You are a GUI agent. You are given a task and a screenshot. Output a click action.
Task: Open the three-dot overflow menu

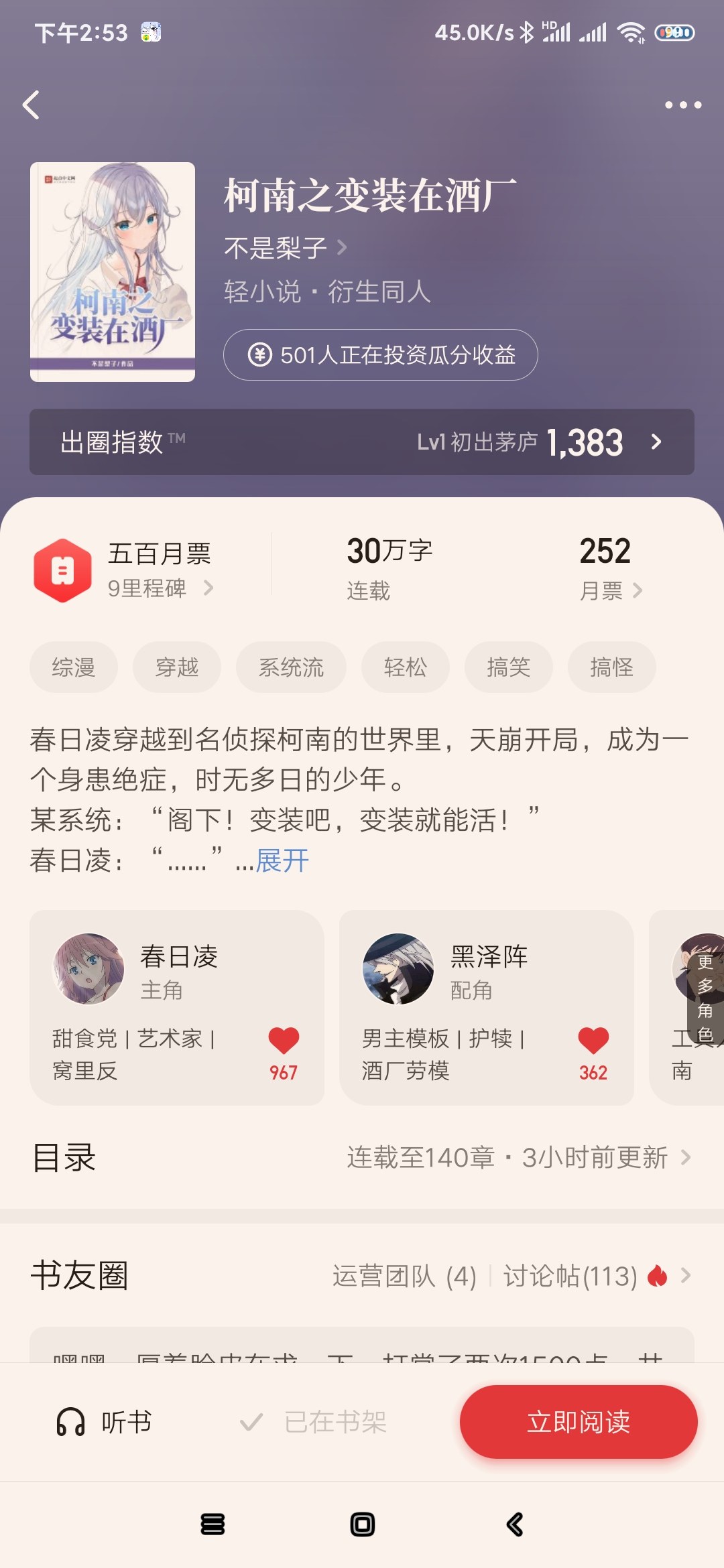point(682,105)
